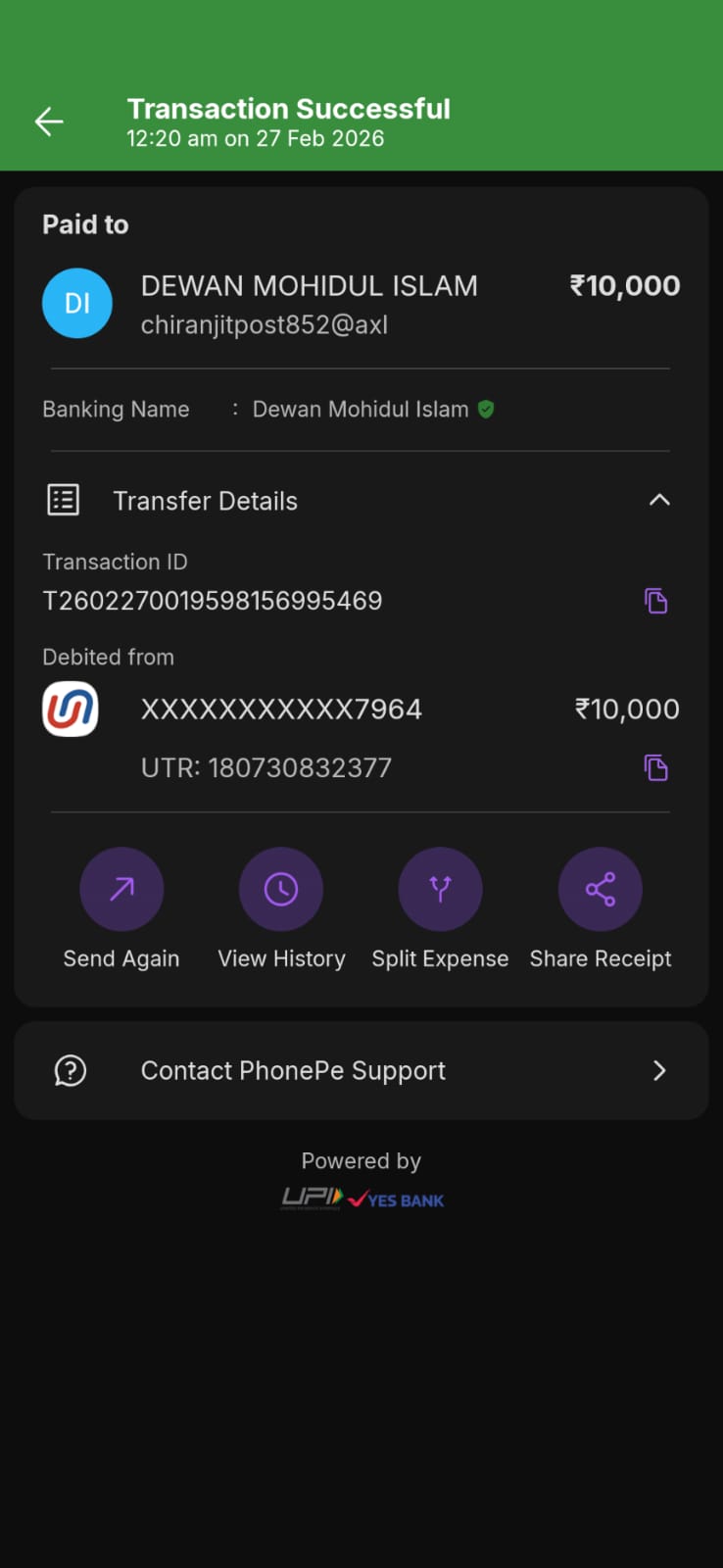Go back using the top arrow
The image size is (723, 1568).
[48, 122]
